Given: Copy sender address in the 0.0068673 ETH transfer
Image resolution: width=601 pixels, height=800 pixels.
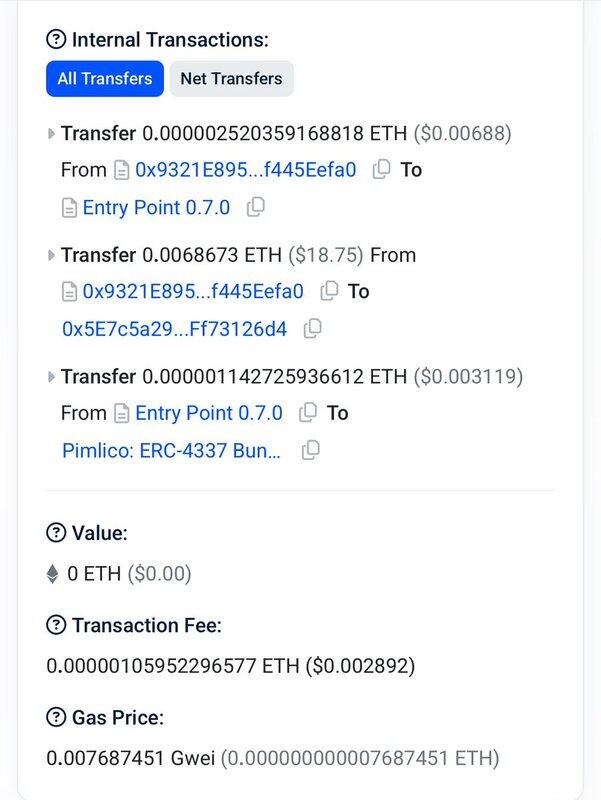Looking at the screenshot, I should click(328, 291).
